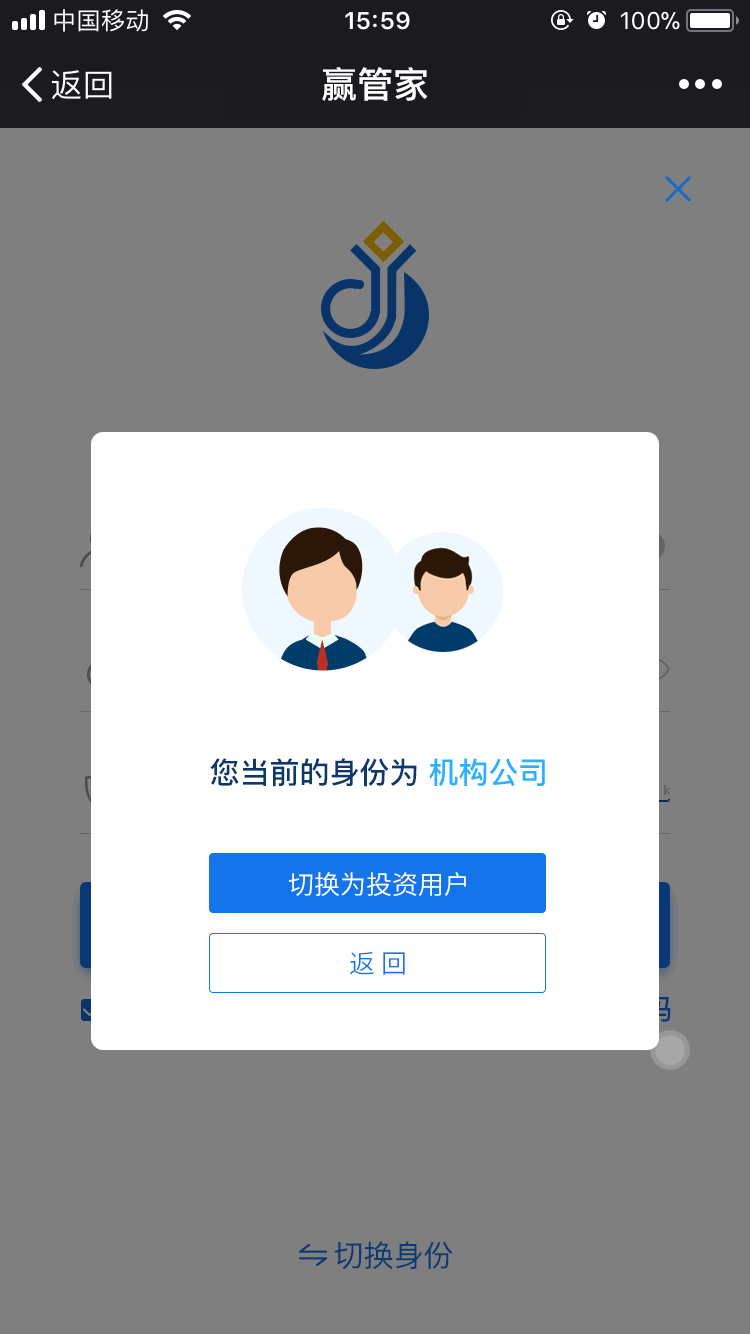Viewport: 750px width, 1334px height.
Task: Tap the orientation lock icon in the status bar
Action: [560, 18]
